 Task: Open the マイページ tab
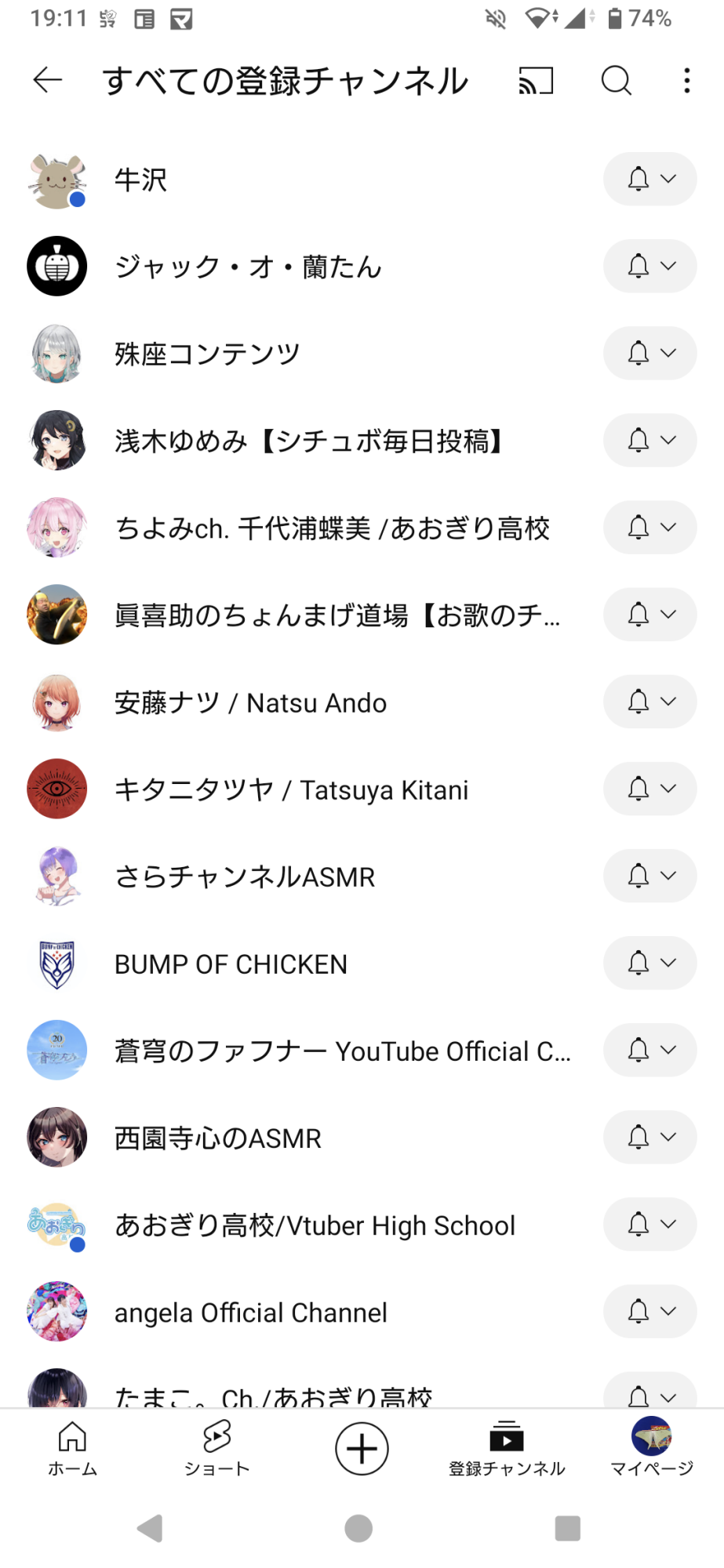pyautogui.click(x=651, y=1449)
